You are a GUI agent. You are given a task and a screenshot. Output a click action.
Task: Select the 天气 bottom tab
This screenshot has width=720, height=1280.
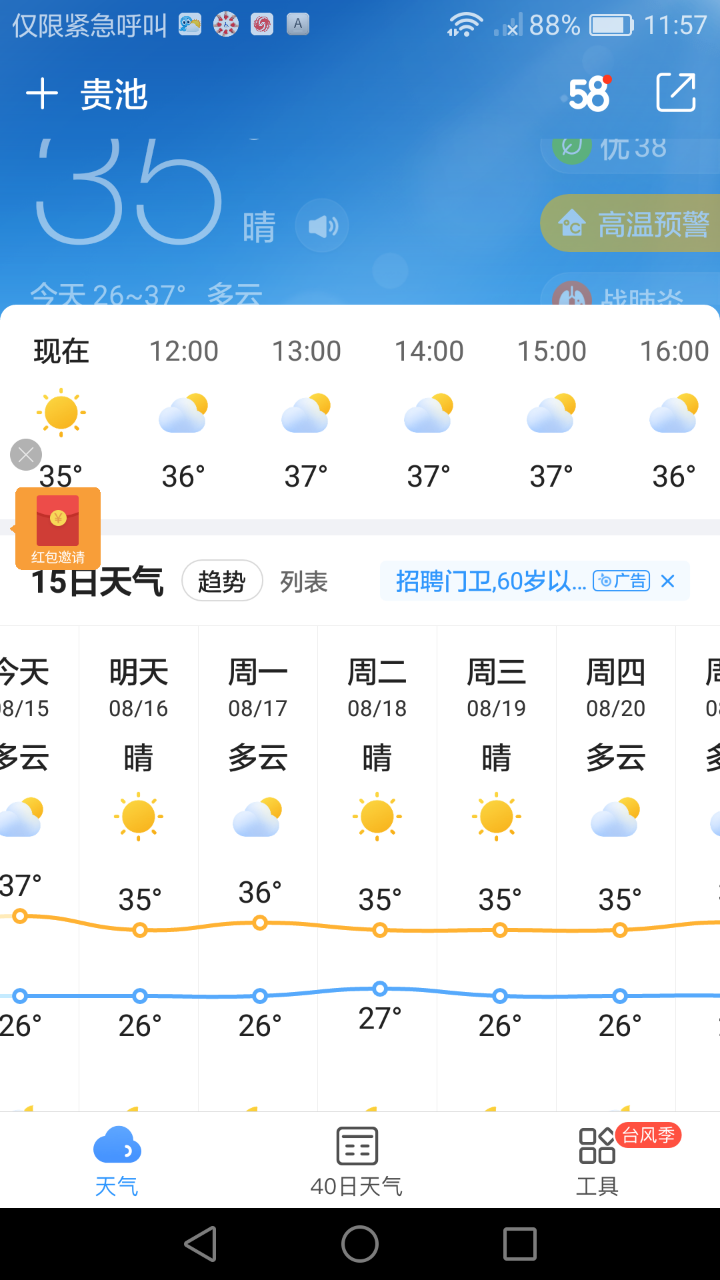click(117, 1160)
